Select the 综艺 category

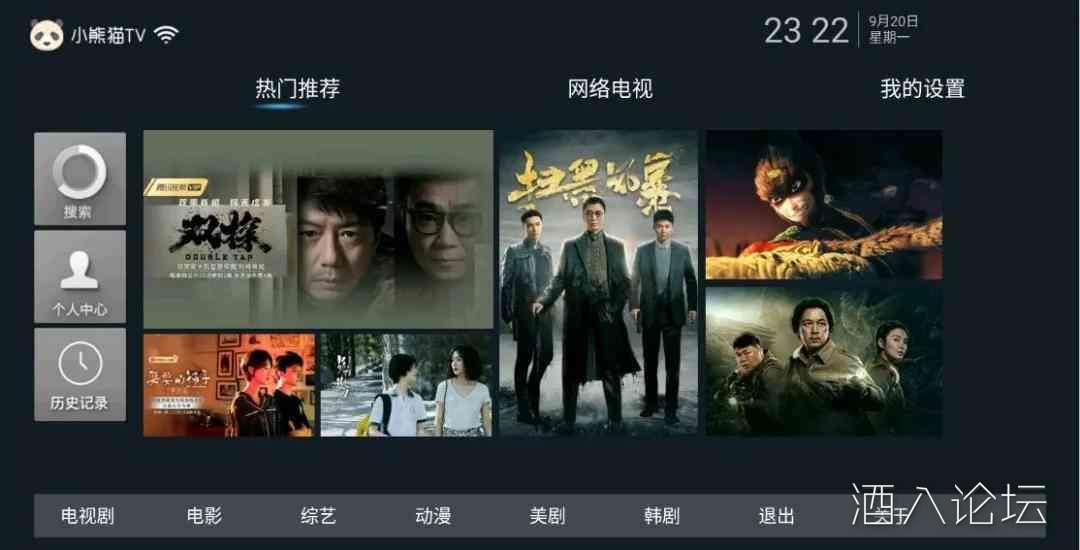click(x=318, y=516)
